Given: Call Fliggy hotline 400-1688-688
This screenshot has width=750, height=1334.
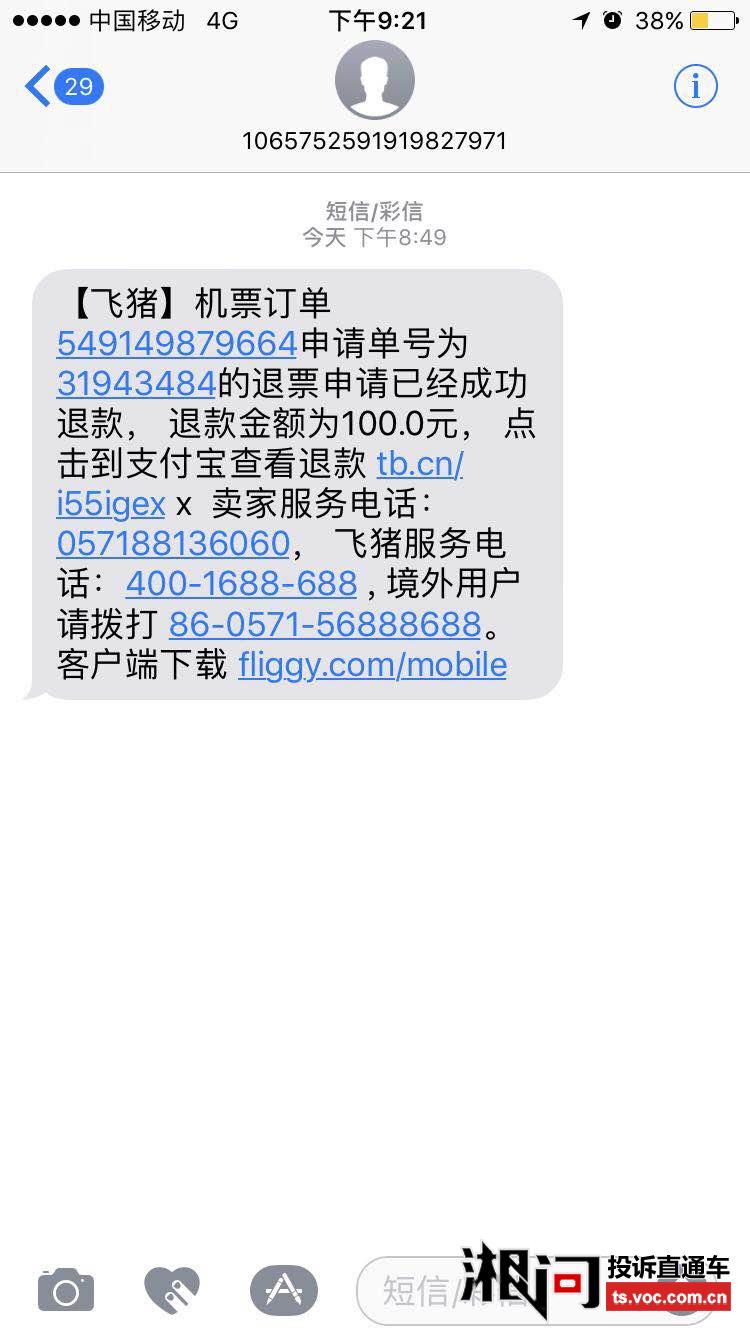Looking at the screenshot, I should pyautogui.click(x=241, y=584).
